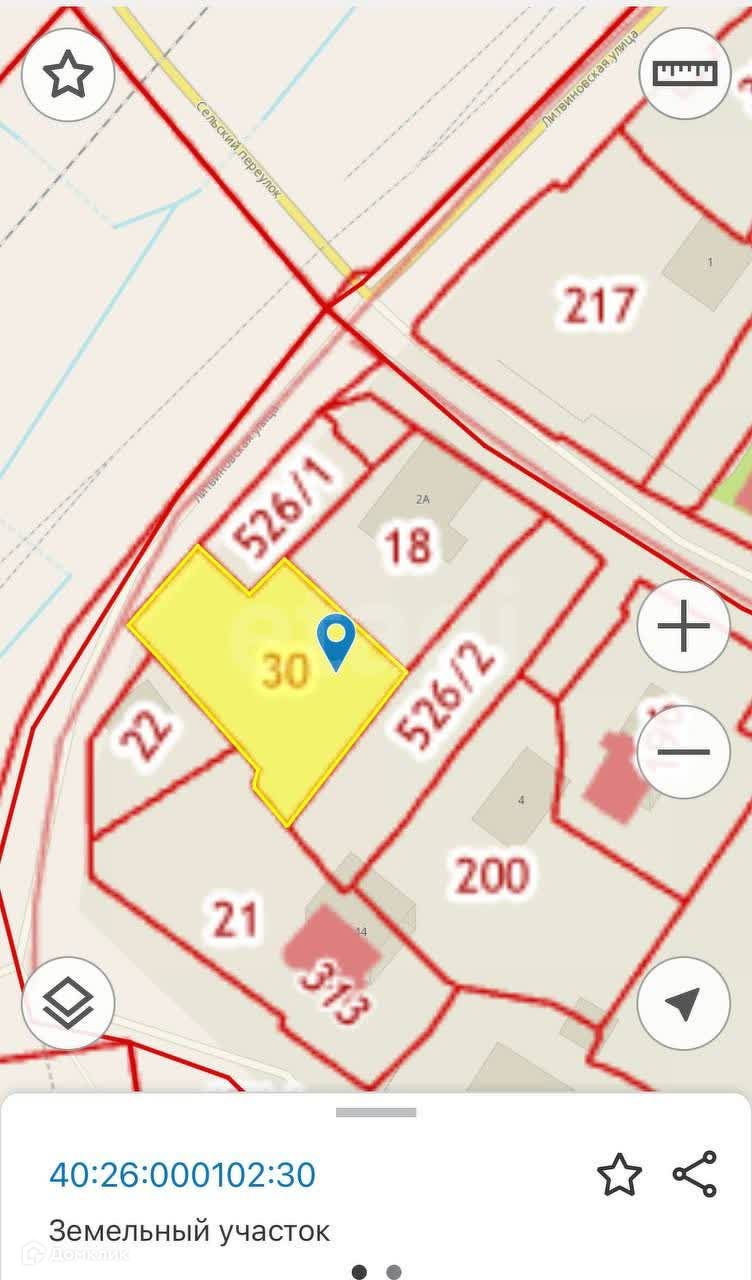Screen dimensions: 752x1280
Task: Share the land parcel info
Action: [694, 1174]
